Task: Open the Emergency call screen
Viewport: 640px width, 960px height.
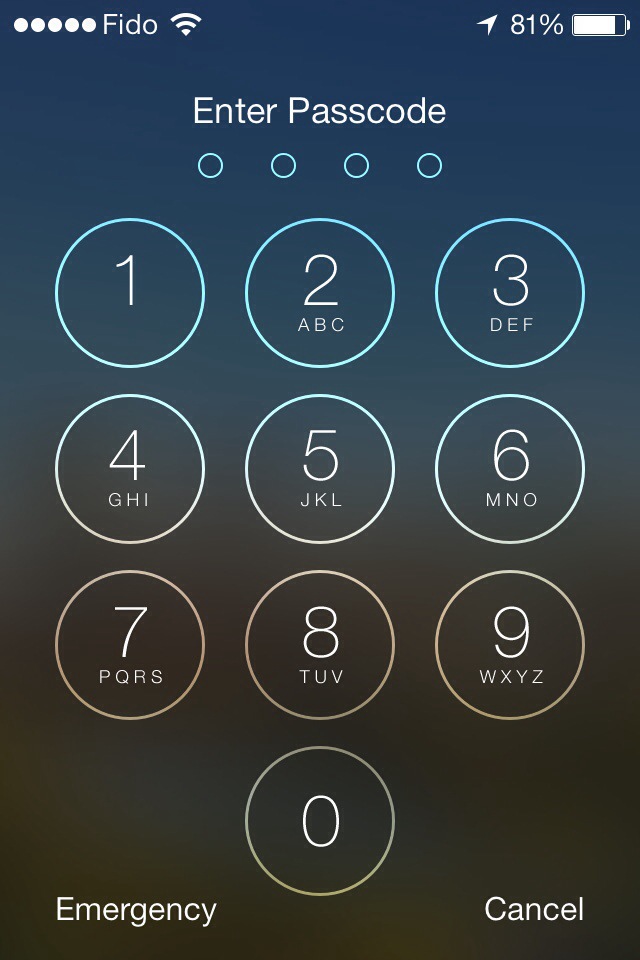Action: click(136, 909)
